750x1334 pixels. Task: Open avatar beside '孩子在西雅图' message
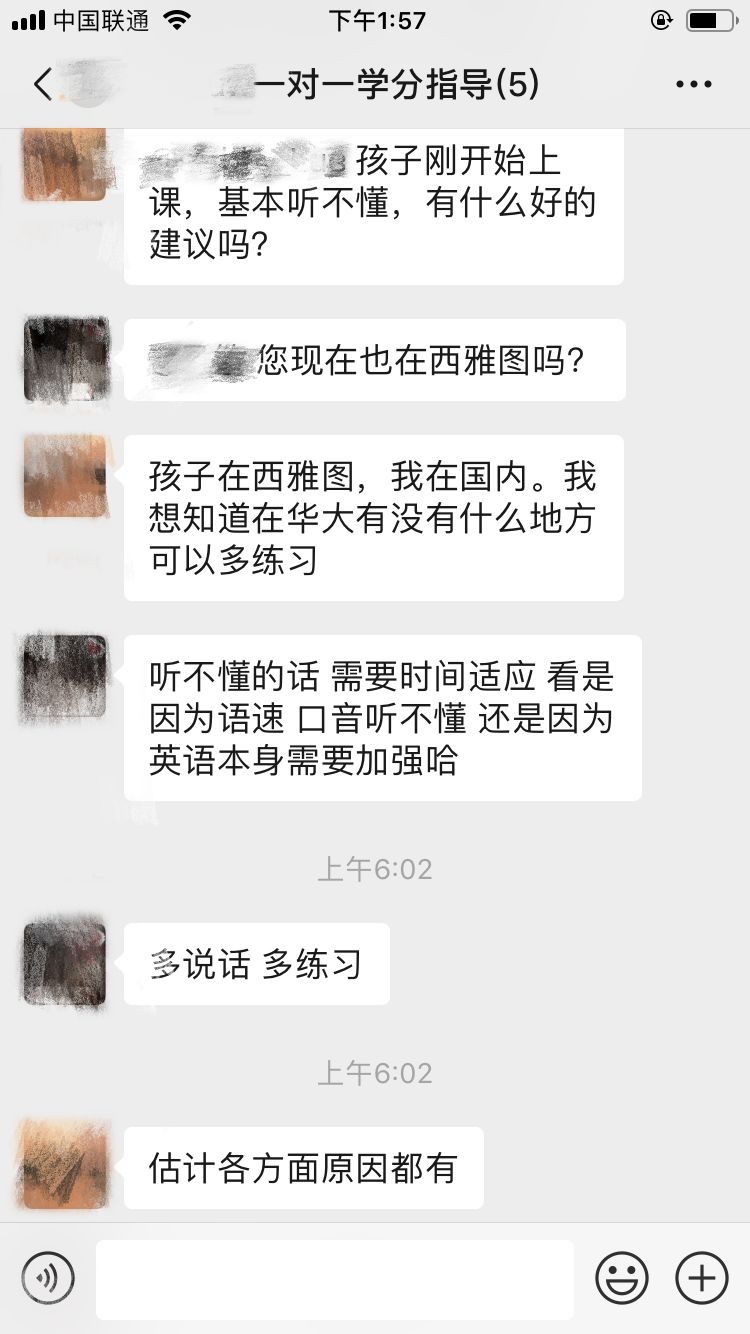[x=65, y=476]
